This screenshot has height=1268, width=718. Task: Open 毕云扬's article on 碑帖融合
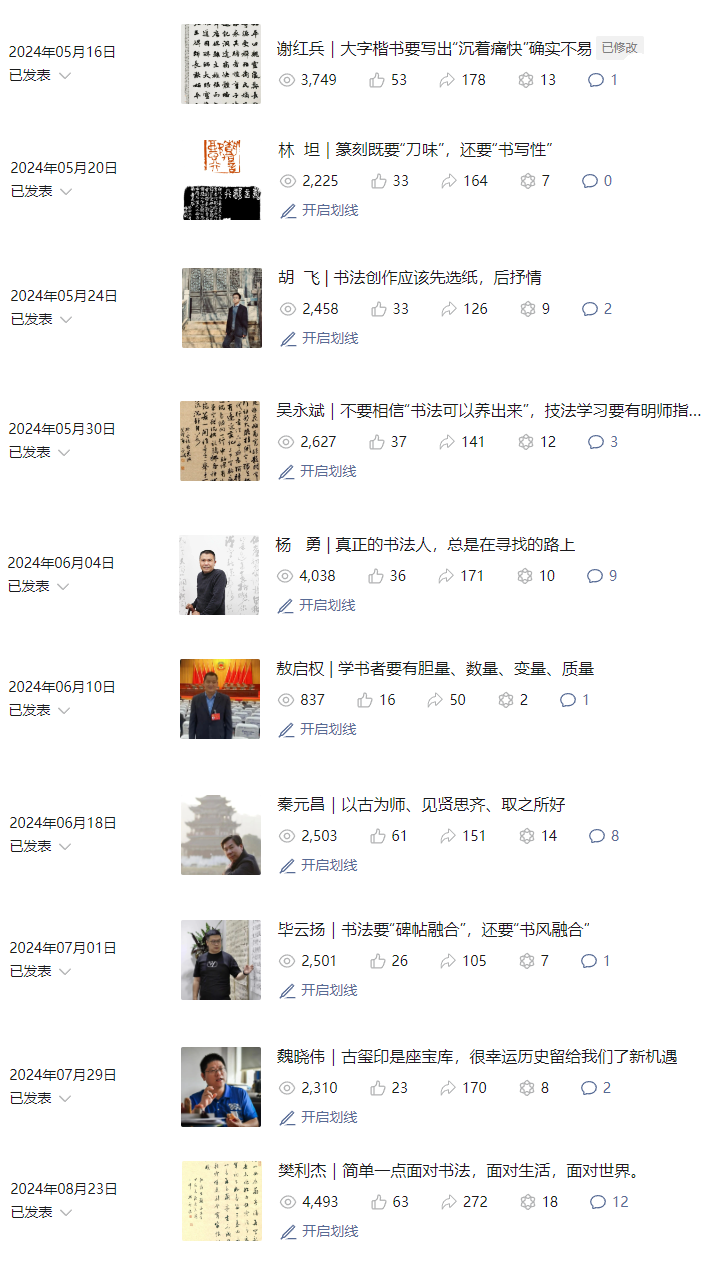pos(433,930)
